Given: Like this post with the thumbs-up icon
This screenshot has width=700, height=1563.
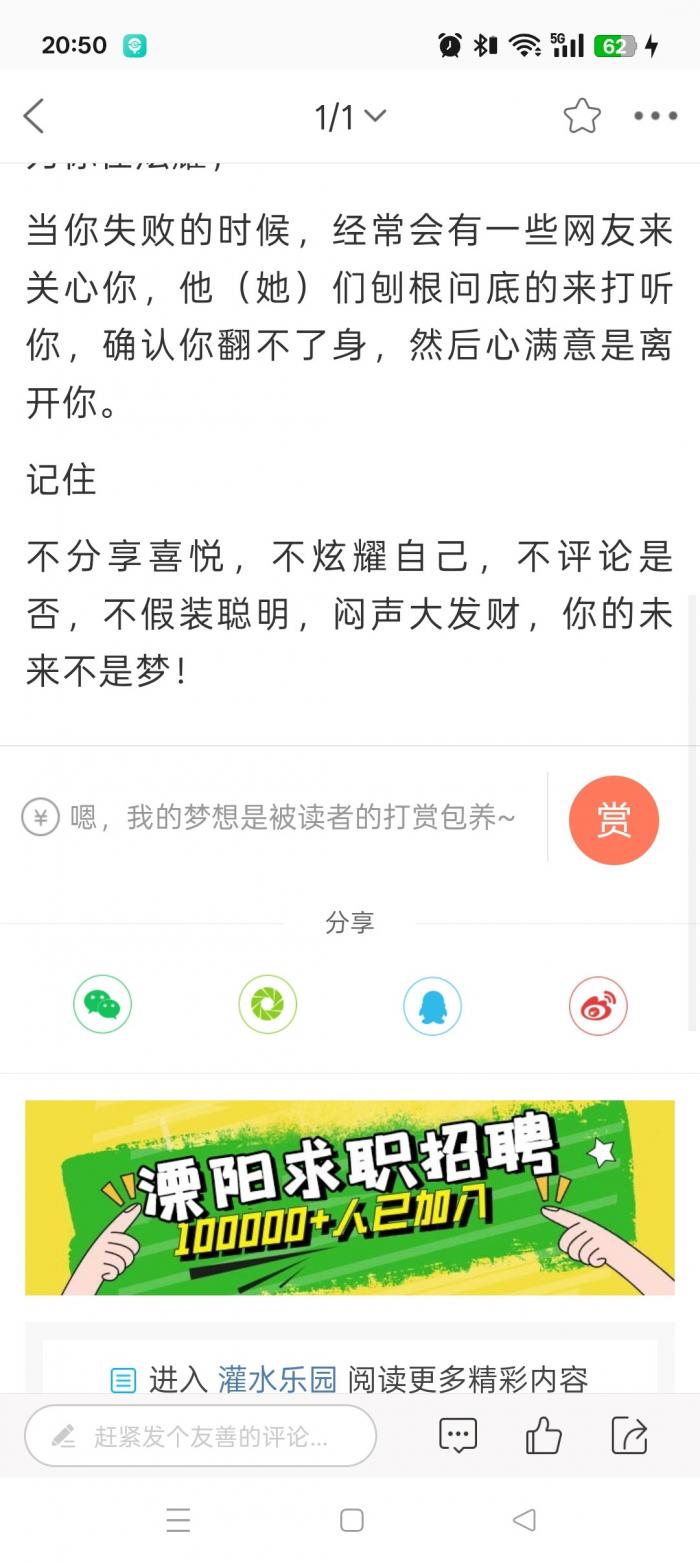Looking at the screenshot, I should coord(543,1436).
